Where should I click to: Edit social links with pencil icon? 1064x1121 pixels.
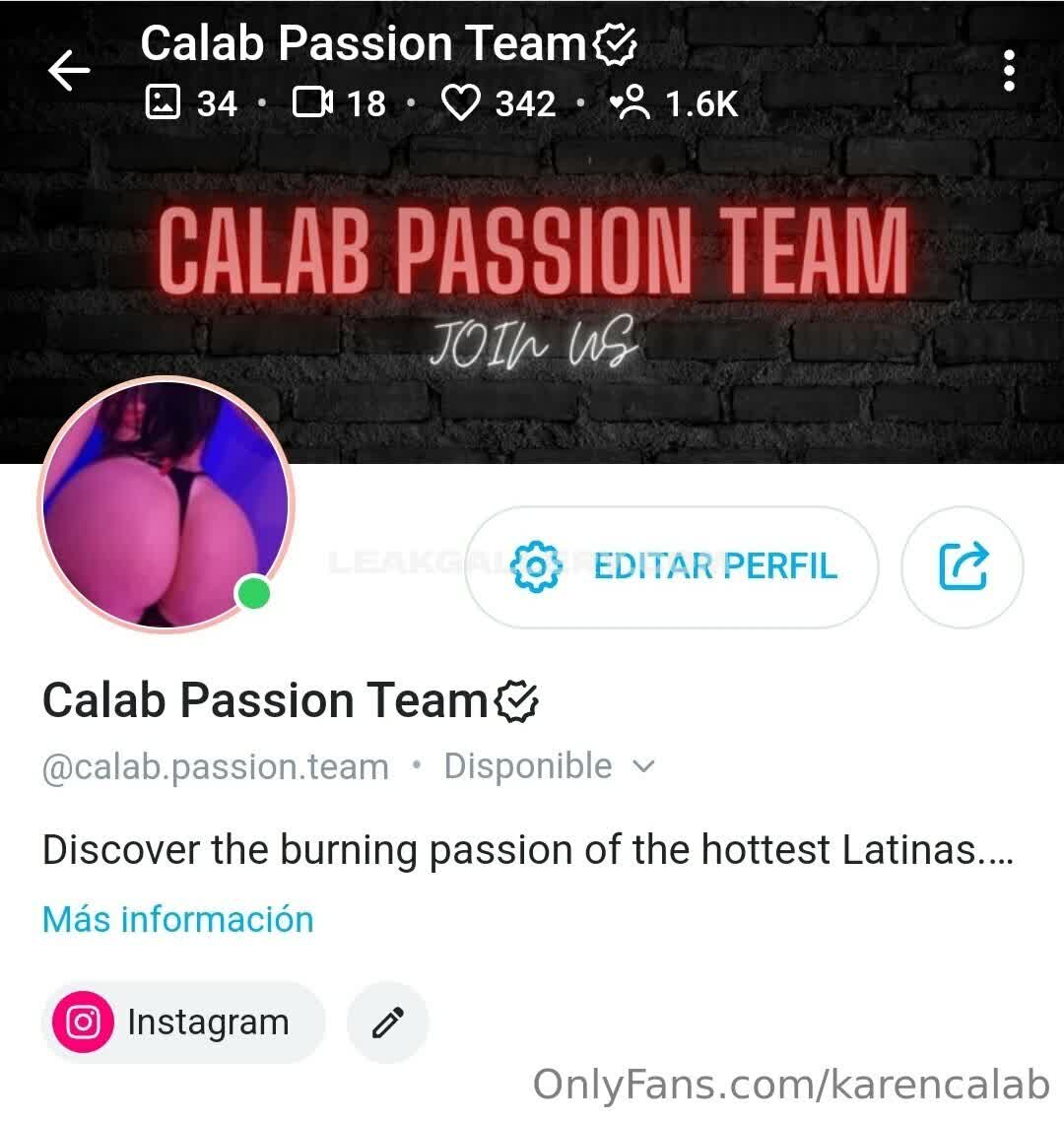pos(387,1022)
